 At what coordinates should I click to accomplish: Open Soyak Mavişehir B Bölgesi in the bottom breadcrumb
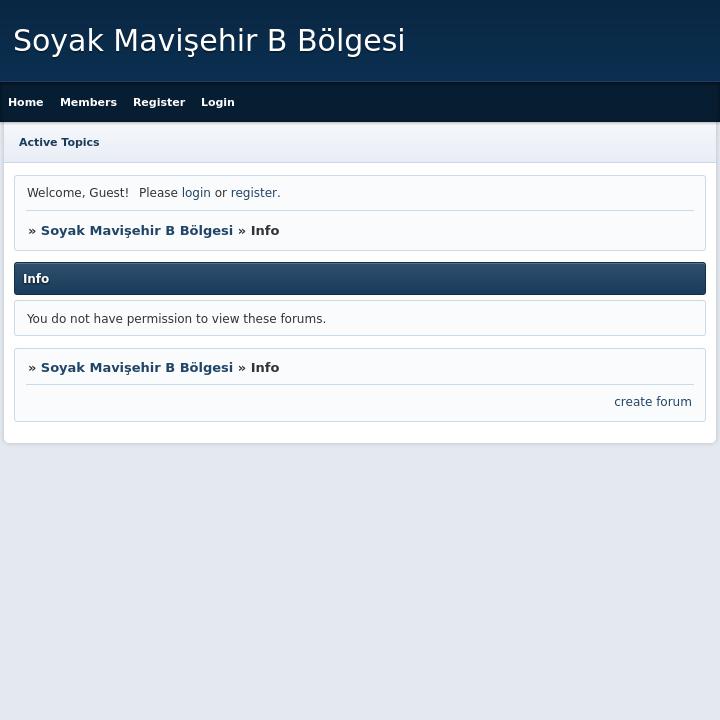(137, 368)
